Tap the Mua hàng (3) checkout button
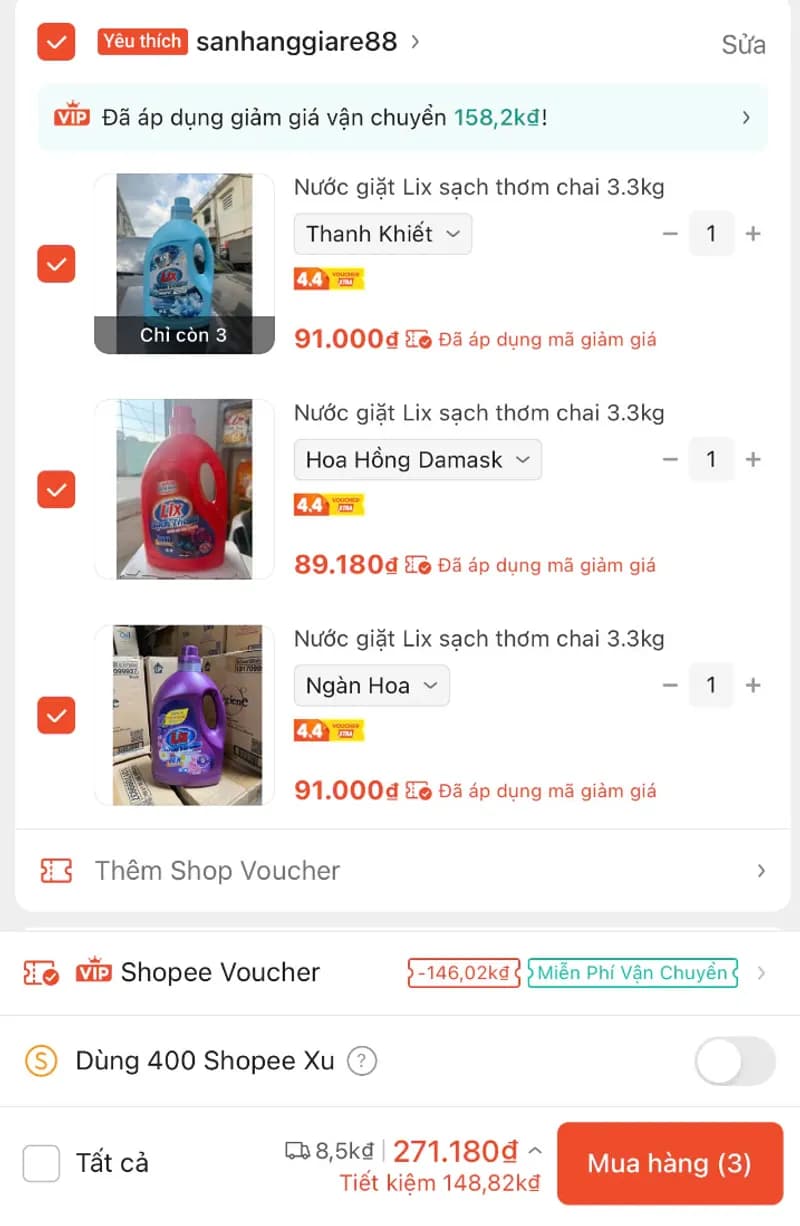The width and height of the screenshot is (800, 1226). click(x=669, y=1163)
